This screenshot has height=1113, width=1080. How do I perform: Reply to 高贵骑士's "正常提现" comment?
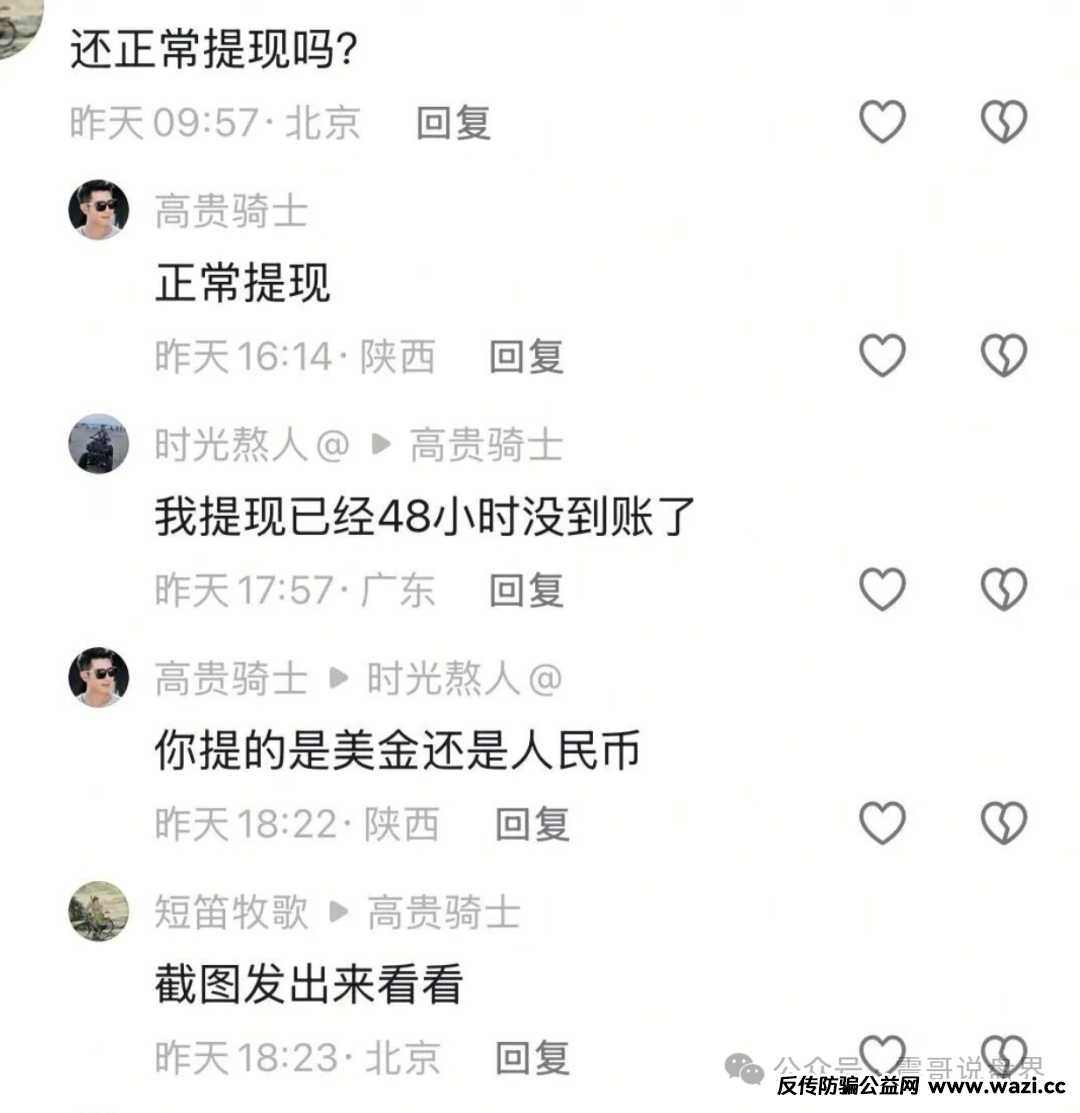[526, 357]
